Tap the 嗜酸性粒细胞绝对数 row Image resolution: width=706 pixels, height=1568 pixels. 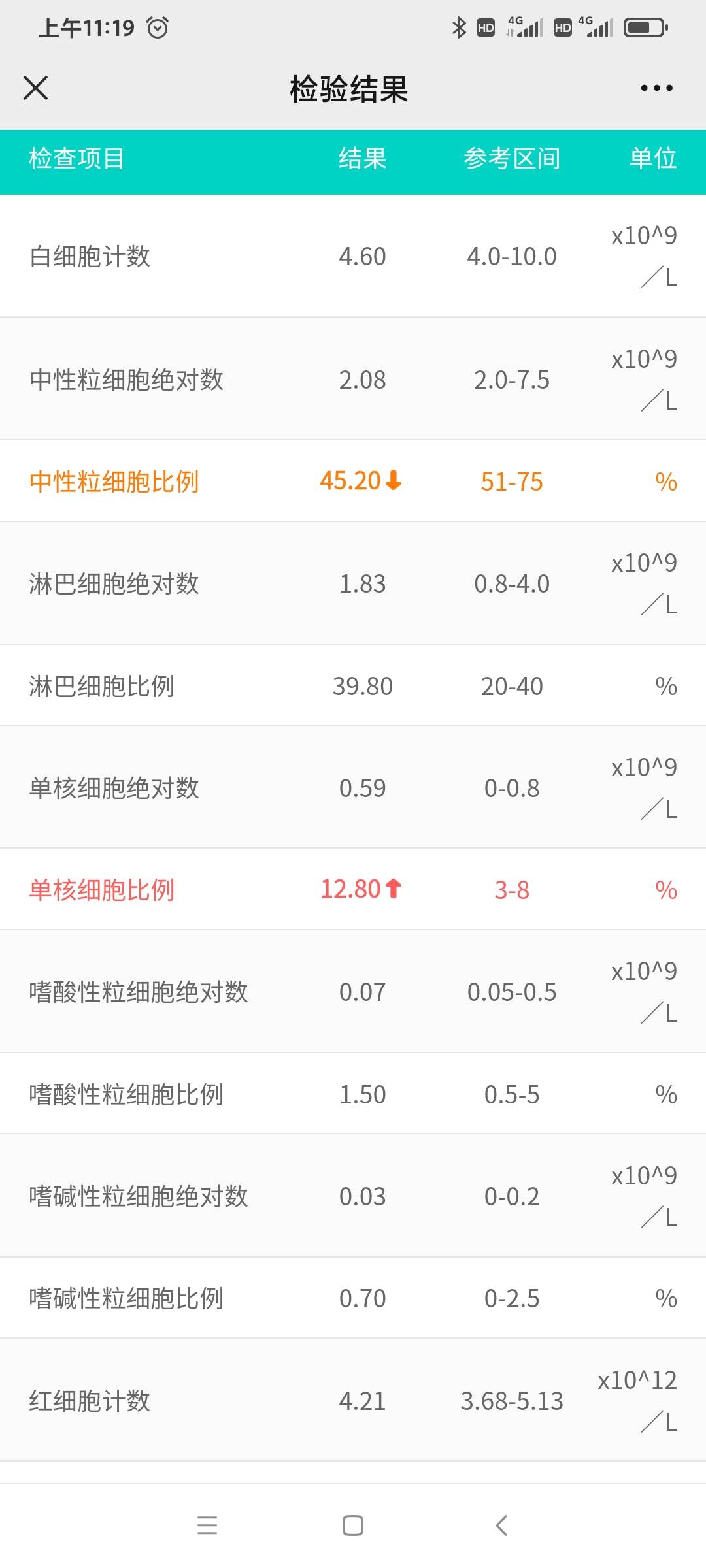353,992
